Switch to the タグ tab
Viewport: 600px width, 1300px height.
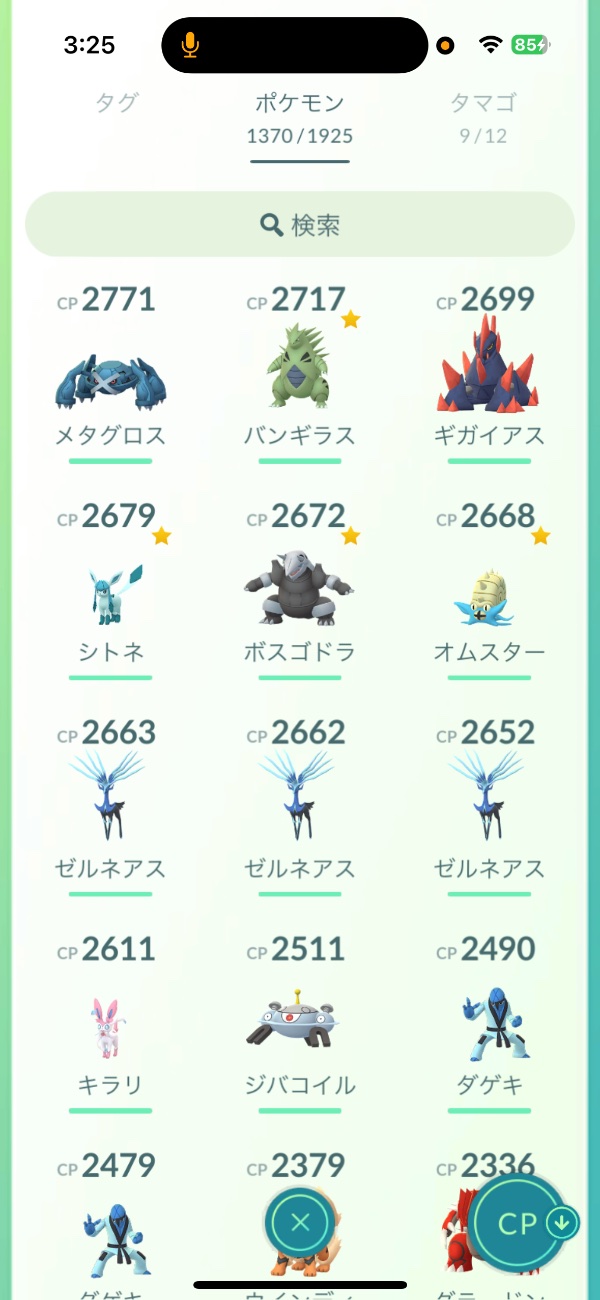click(117, 103)
